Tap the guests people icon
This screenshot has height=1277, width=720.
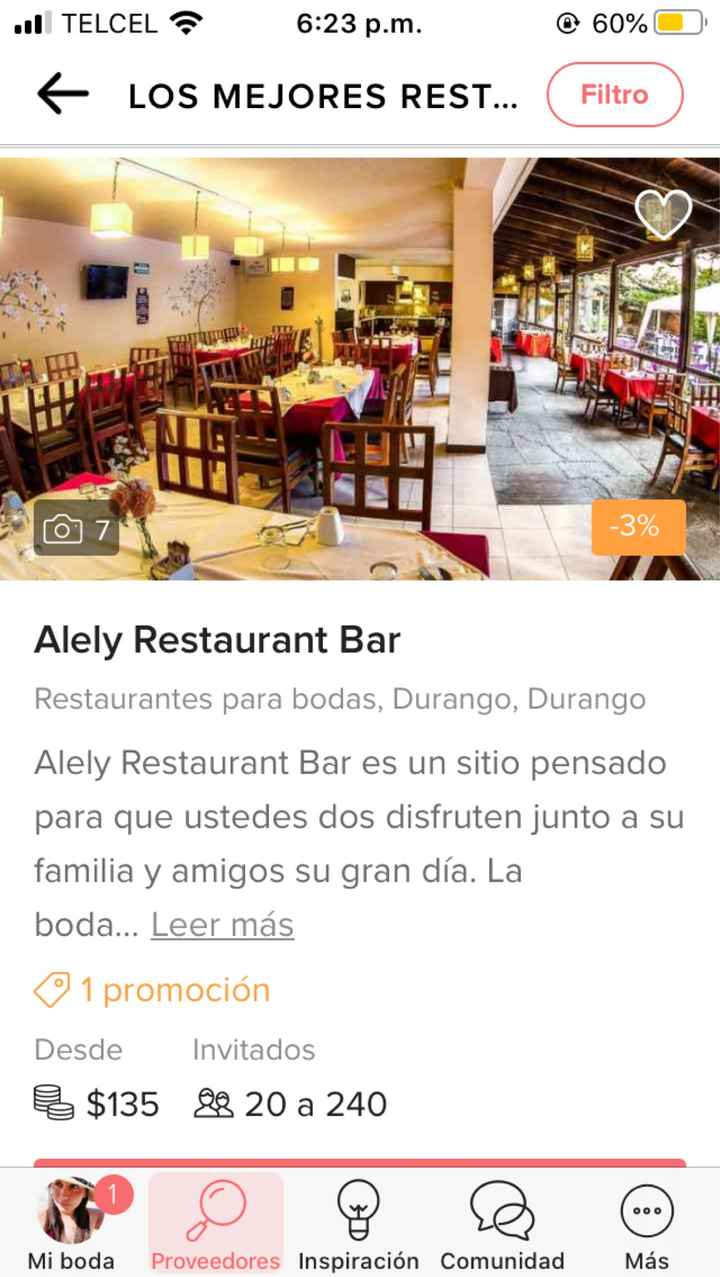click(x=213, y=1104)
